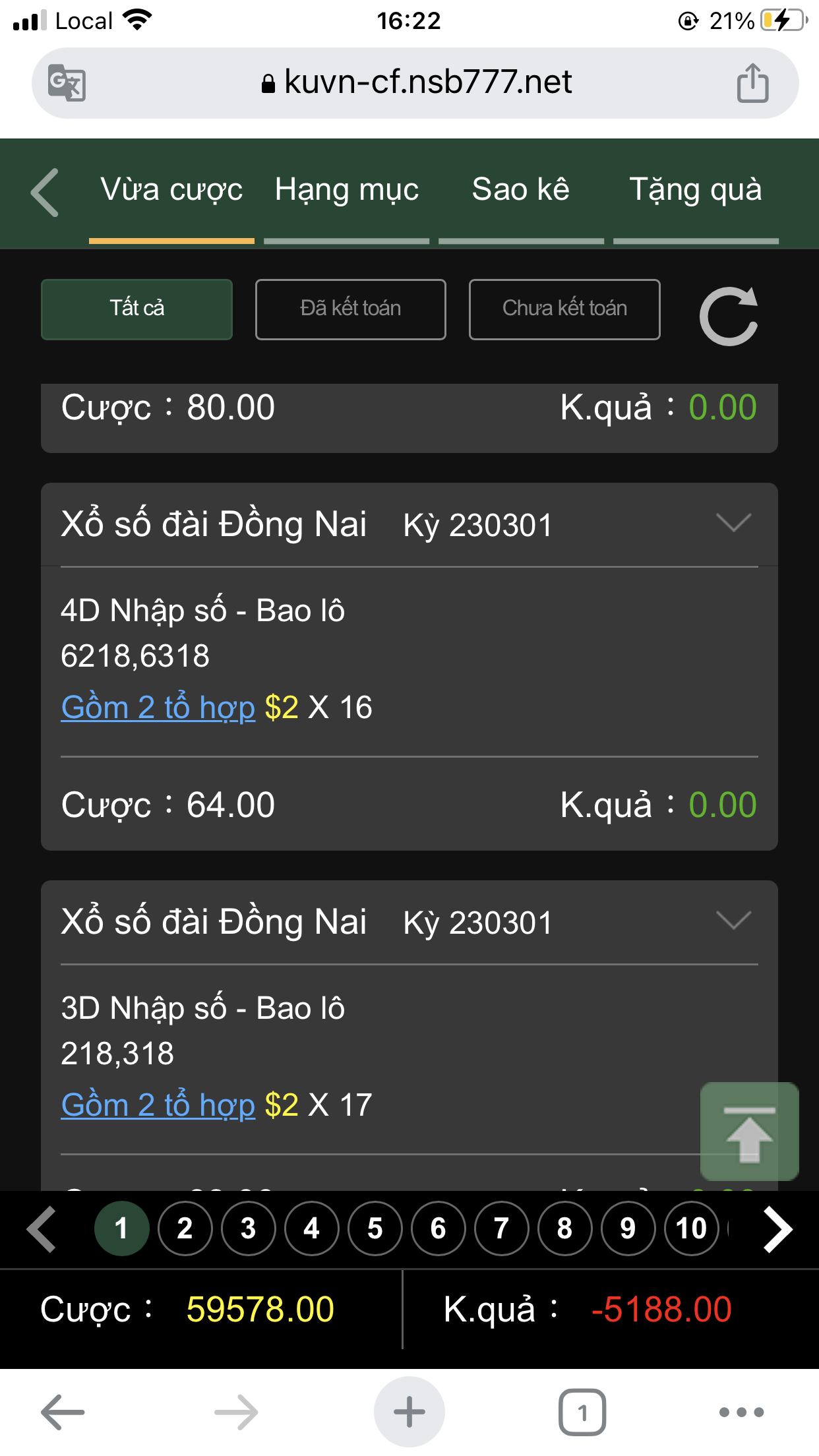Screen dimensions: 819x1456
Task: Share this page from the address bar
Action: click(752, 83)
